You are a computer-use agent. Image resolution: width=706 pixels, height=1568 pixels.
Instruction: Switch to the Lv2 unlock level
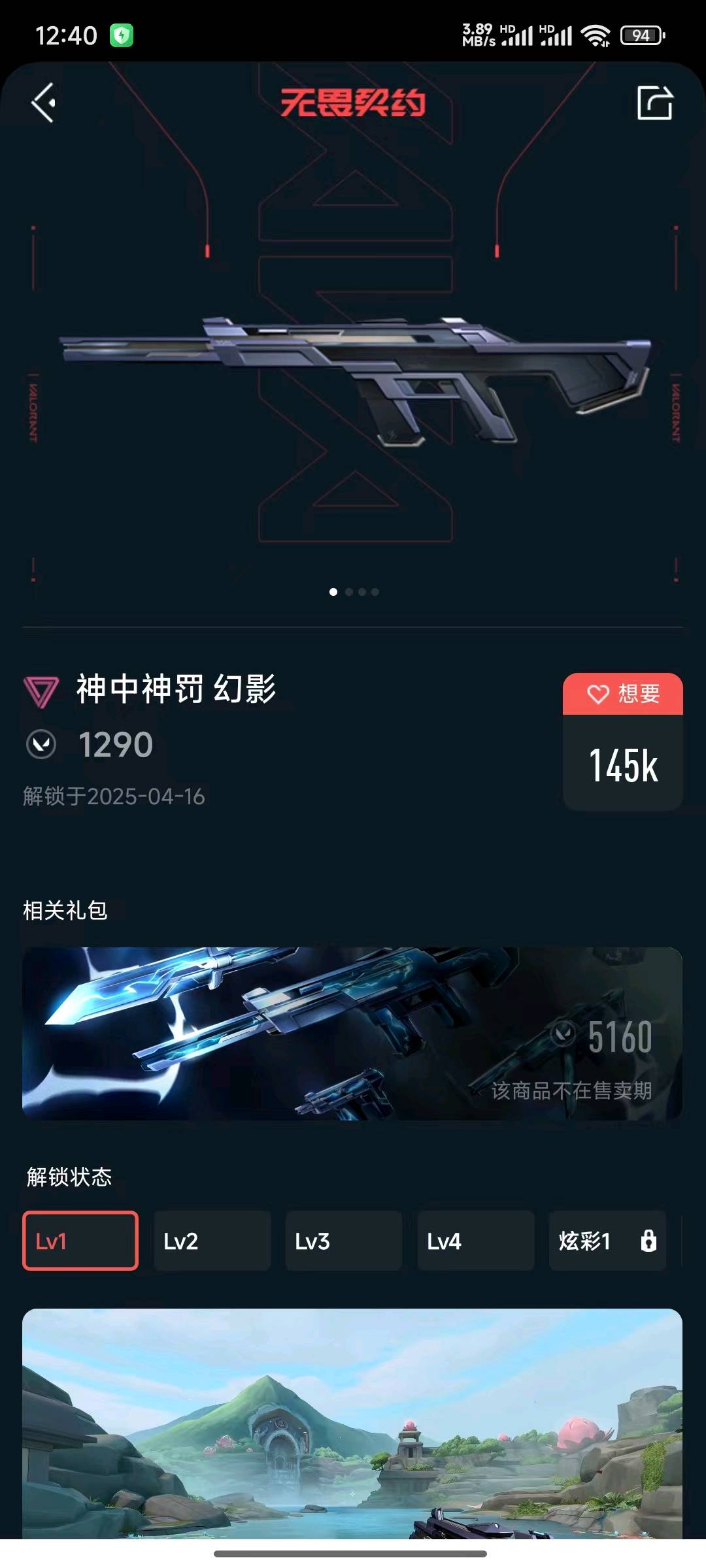click(212, 1241)
